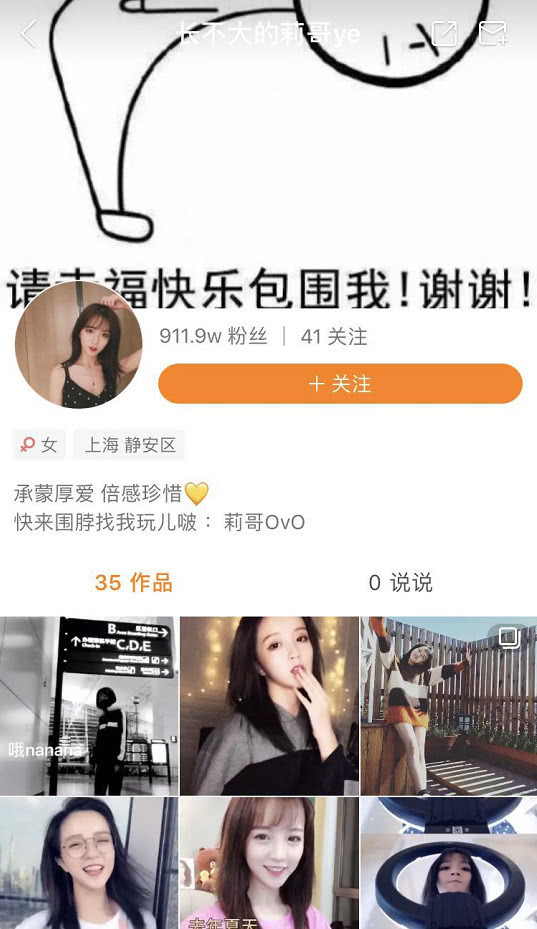Follow this user with the orange 关注 button
Screen dimensions: 537x929
pos(340,384)
